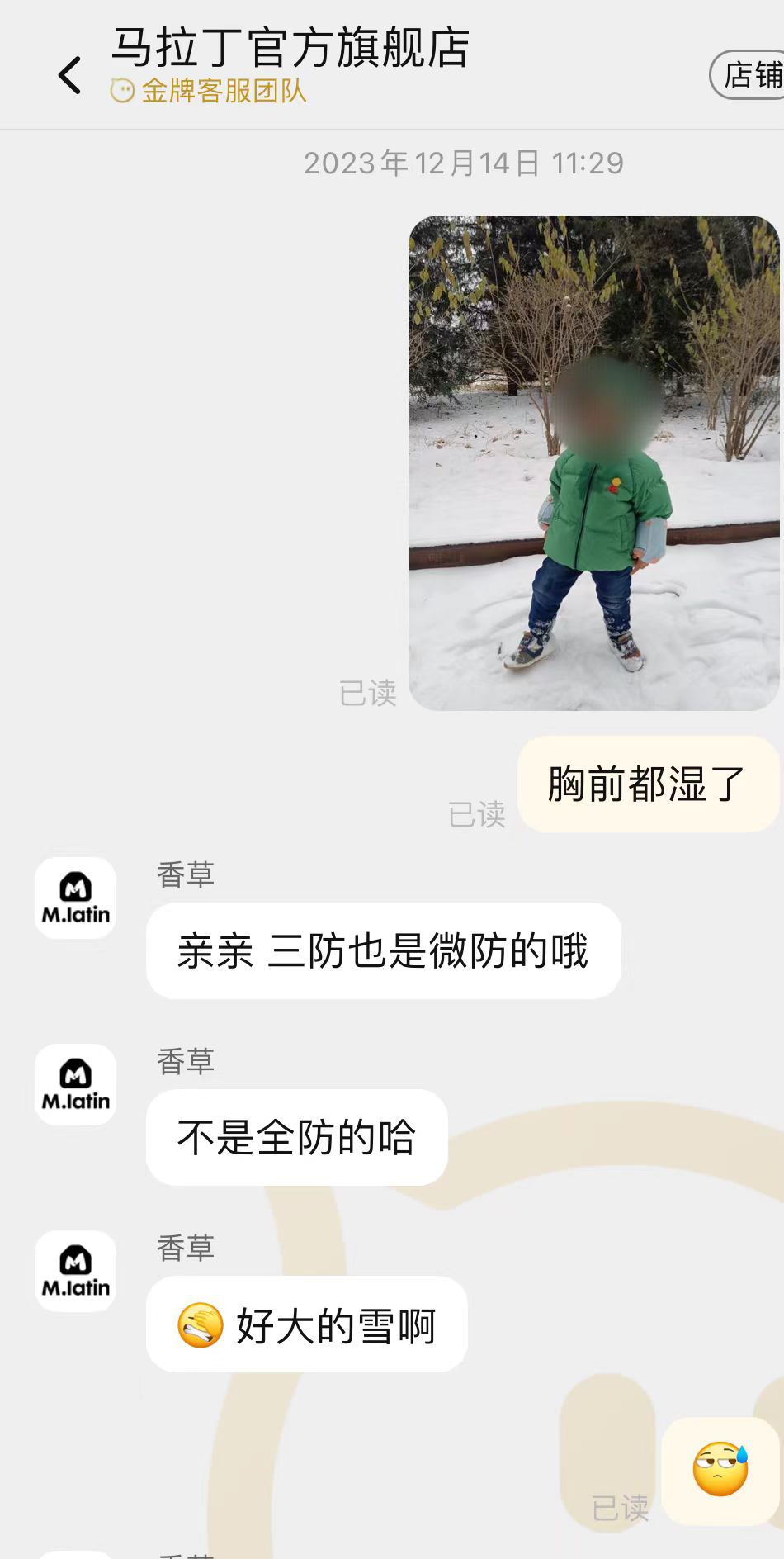View the sent snow photo
784x1559 pixels.
click(593, 463)
